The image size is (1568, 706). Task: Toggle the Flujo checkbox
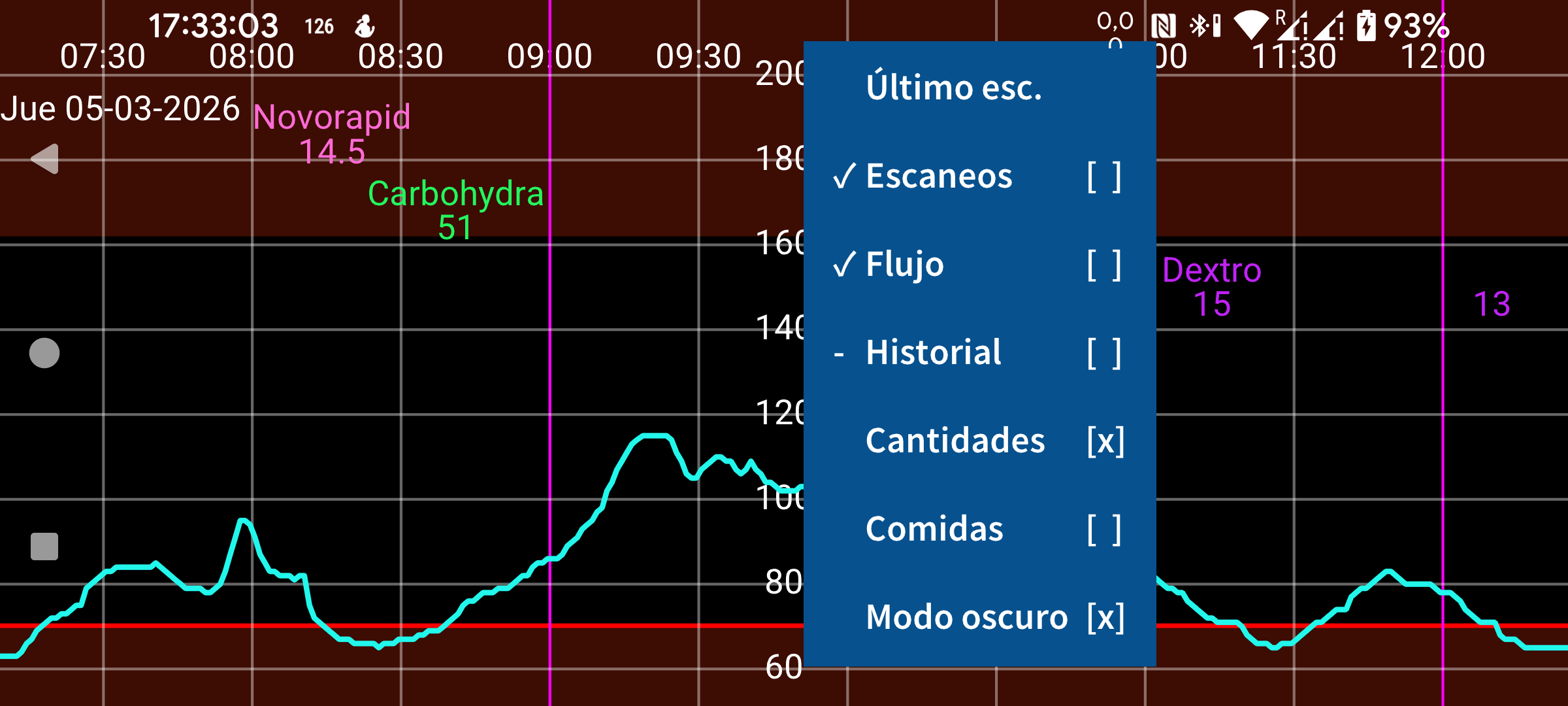(1104, 265)
